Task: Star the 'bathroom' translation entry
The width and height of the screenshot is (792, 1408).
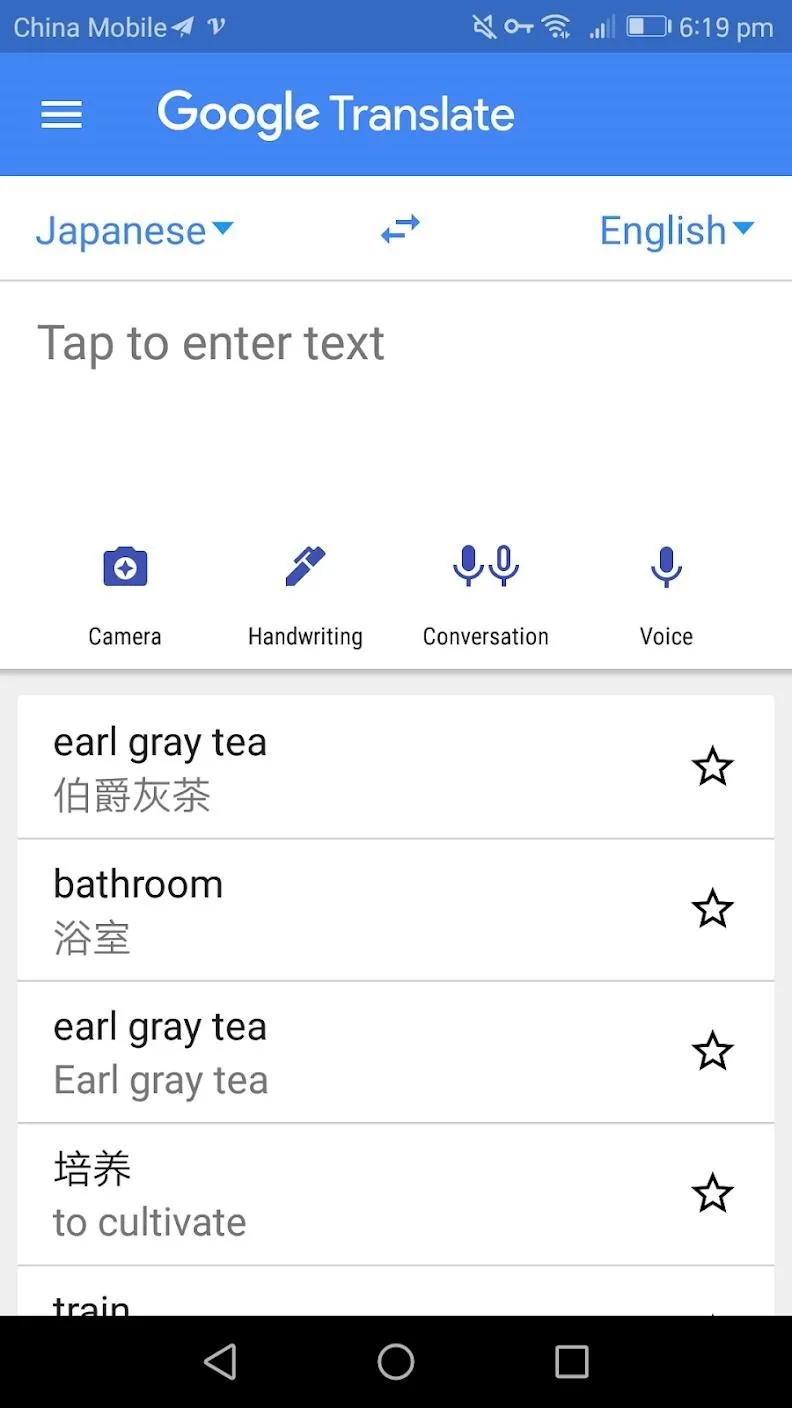Action: pos(712,909)
